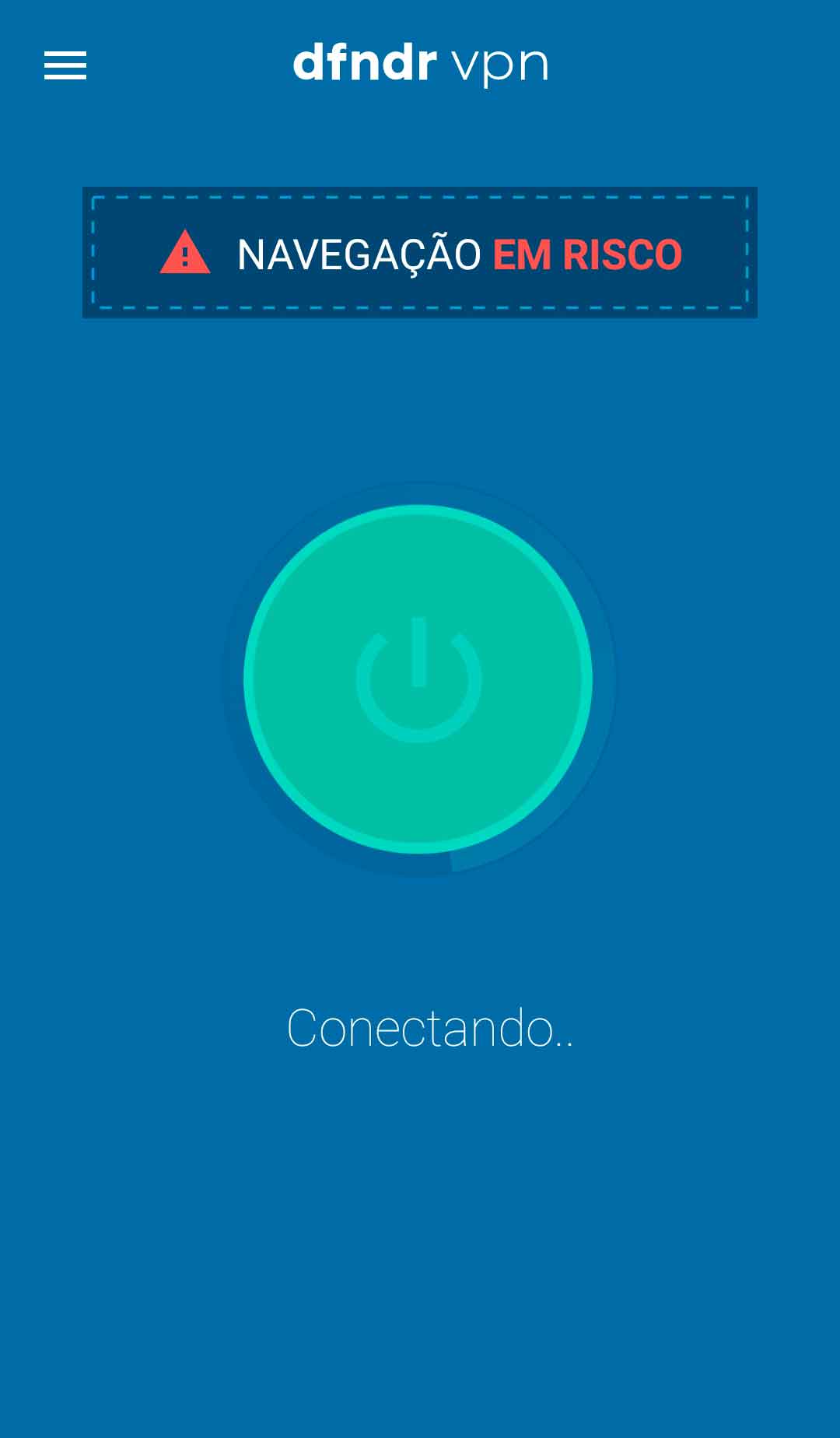The height and width of the screenshot is (1438, 840).
Task: Tap the green VPN power button
Action: click(x=418, y=679)
